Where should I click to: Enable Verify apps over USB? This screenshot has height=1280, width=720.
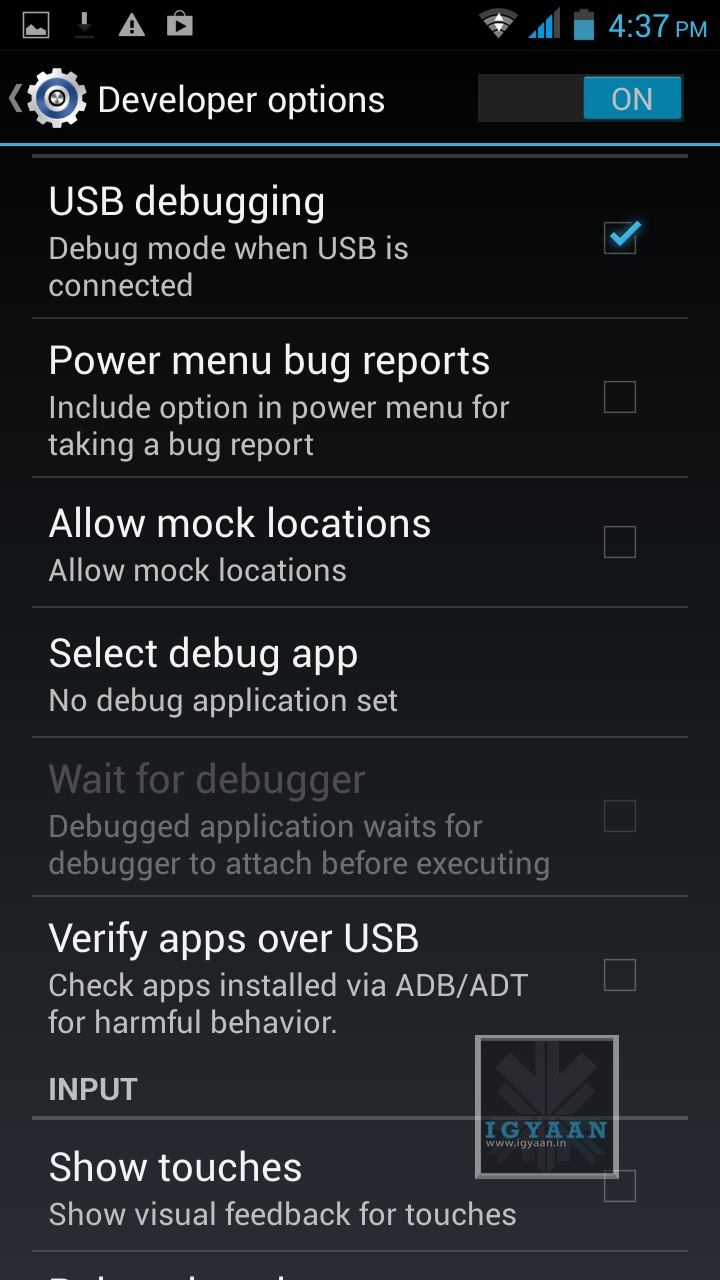pos(620,975)
